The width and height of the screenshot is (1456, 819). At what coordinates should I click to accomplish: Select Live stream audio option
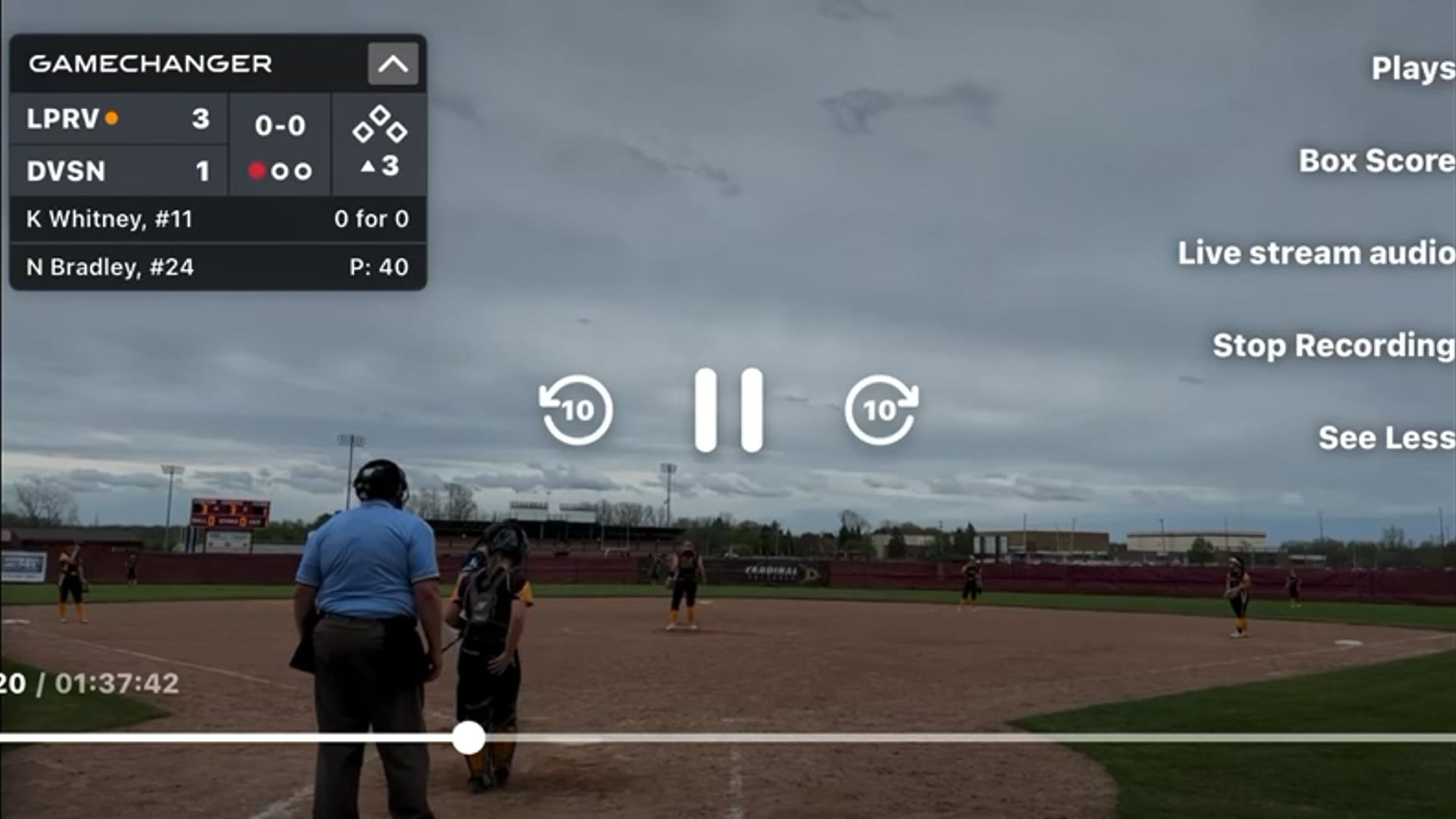tap(1316, 253)
